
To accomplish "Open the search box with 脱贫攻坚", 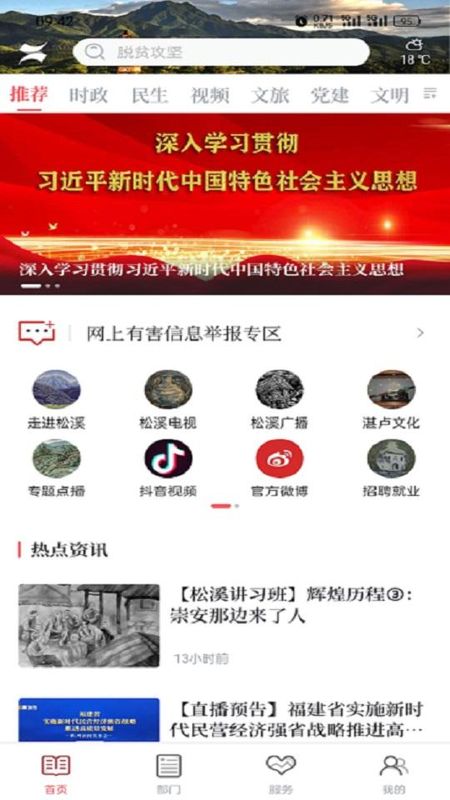I will coord(221,52).
